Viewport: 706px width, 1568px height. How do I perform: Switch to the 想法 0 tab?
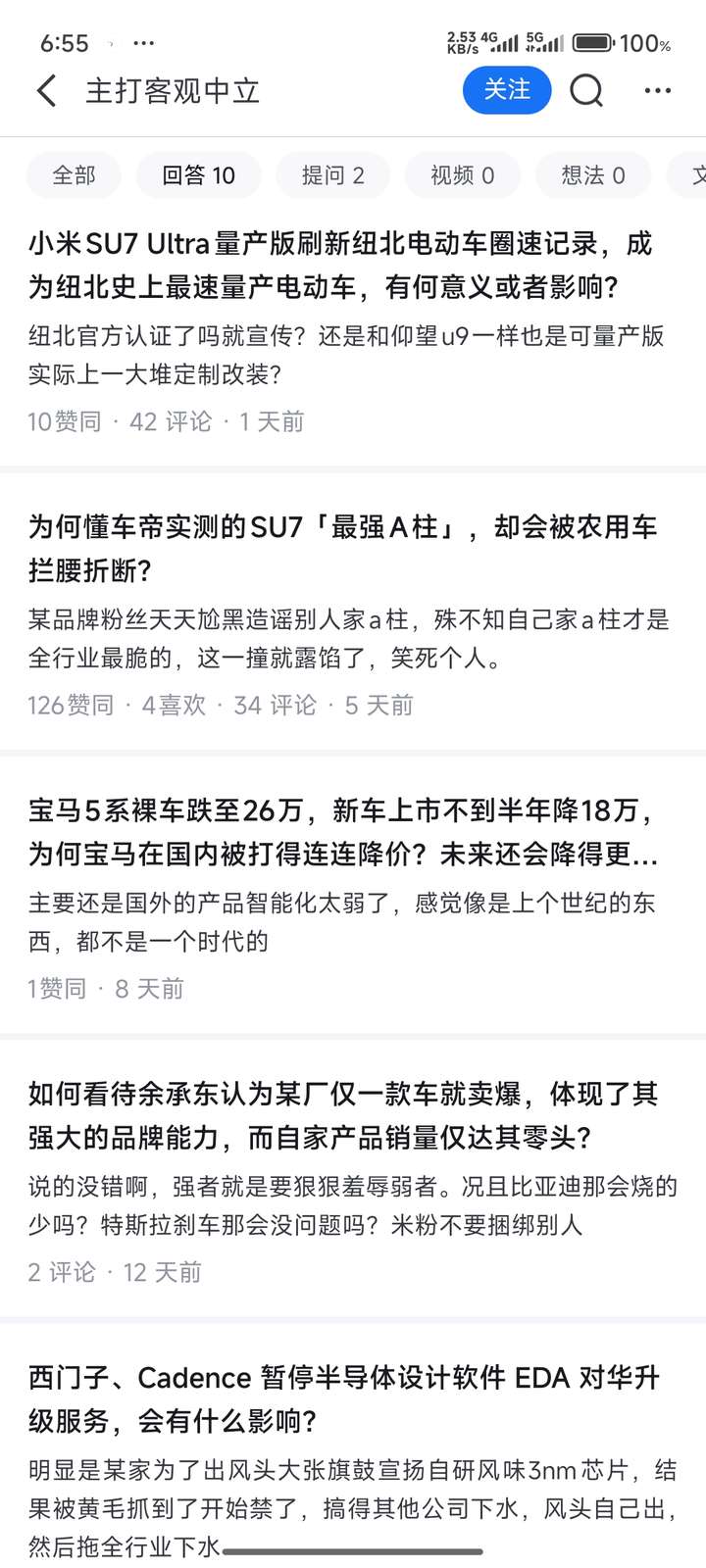point(592,175)
